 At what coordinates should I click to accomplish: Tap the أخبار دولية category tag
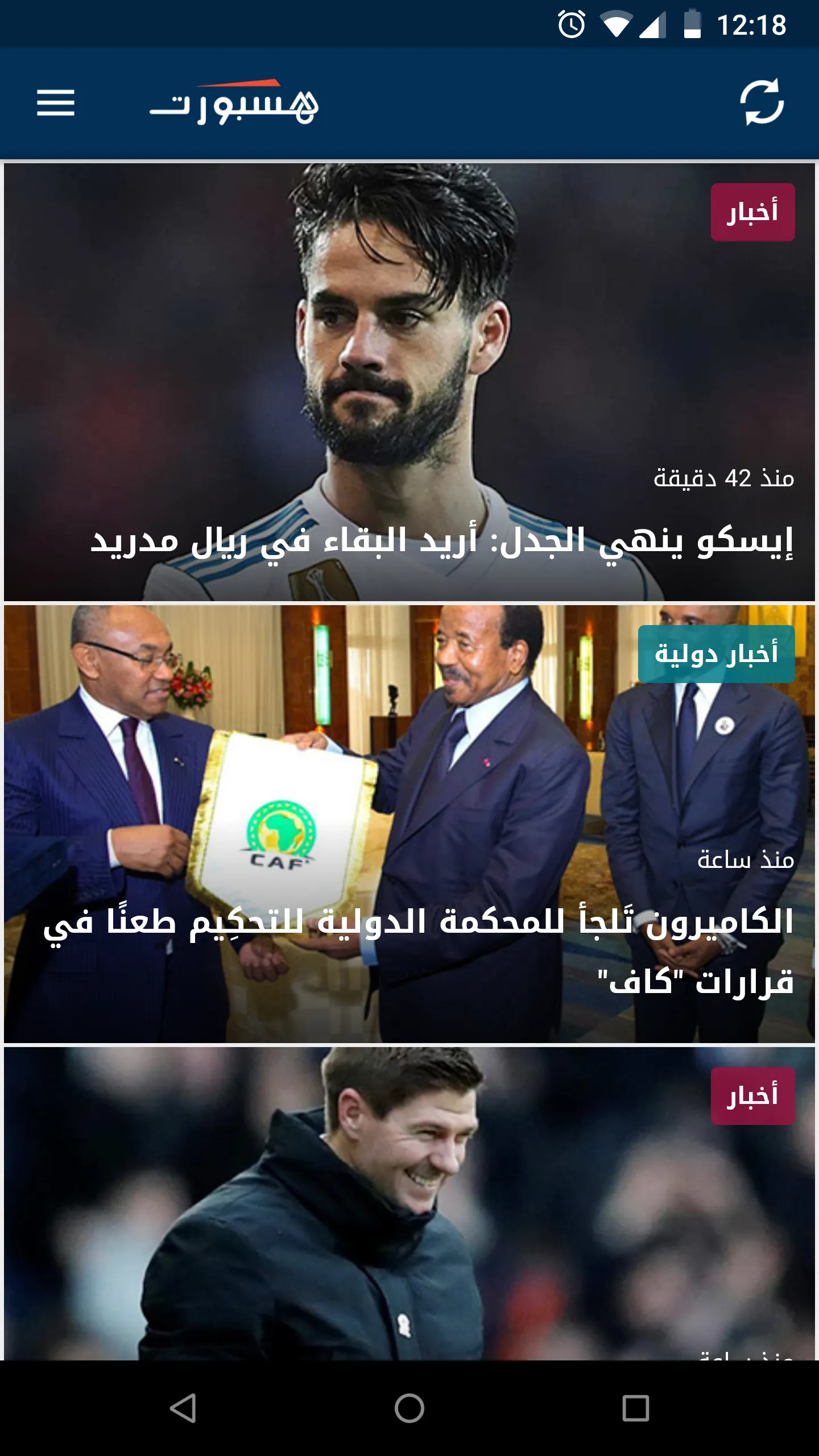coord(716,654)
